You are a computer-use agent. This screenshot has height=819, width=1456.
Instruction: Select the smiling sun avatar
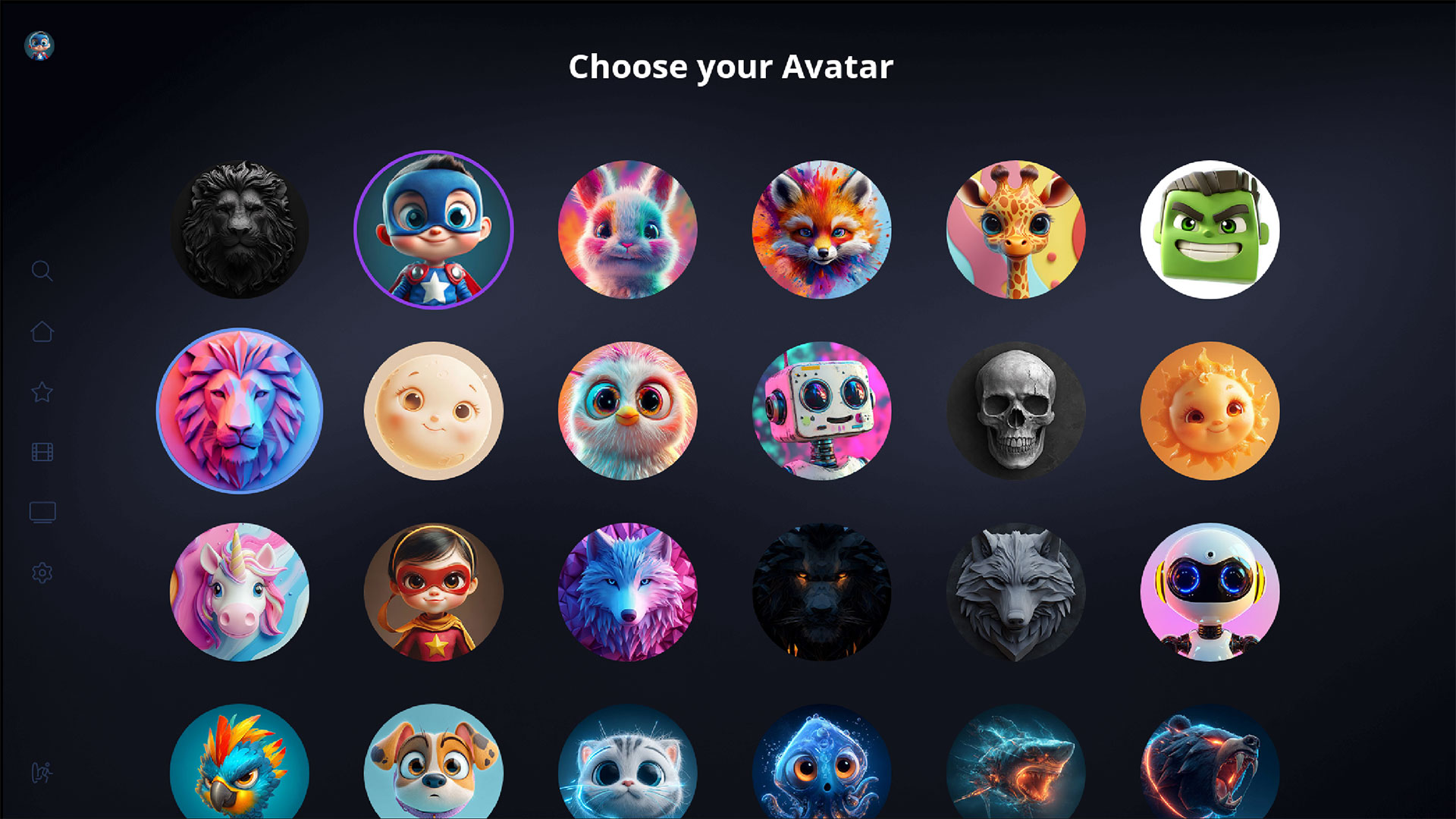click(1210, 411)
